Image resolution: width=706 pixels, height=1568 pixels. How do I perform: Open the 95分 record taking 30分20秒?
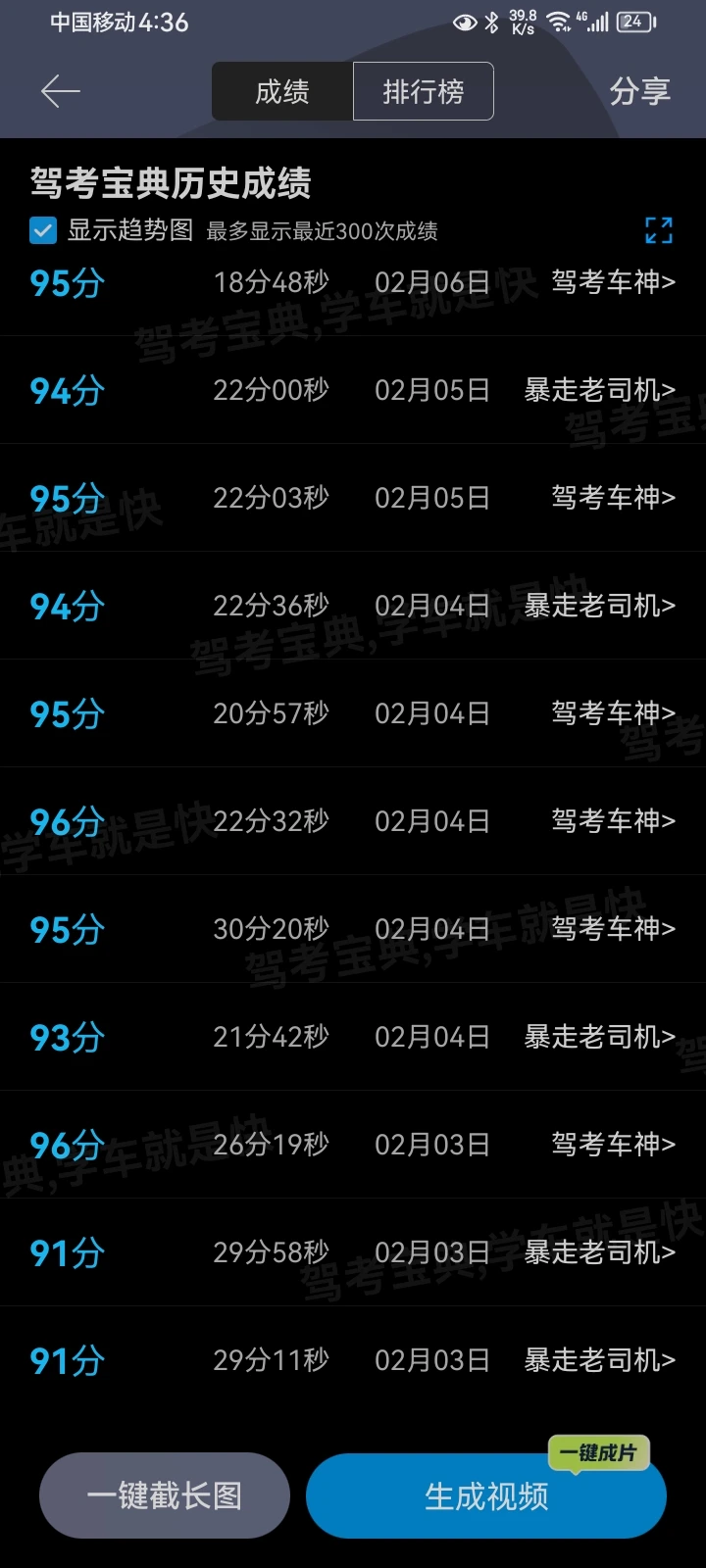353,929
